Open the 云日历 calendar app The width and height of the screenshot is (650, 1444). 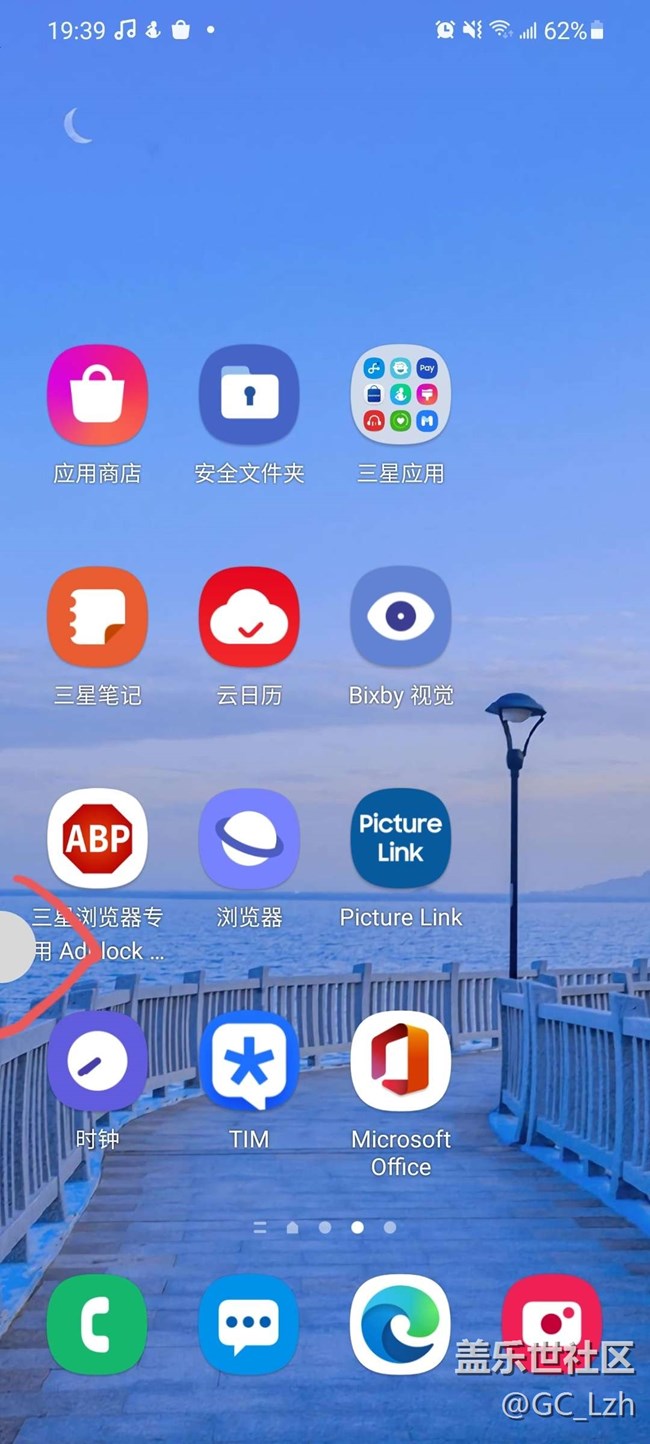tap(249, 618)
